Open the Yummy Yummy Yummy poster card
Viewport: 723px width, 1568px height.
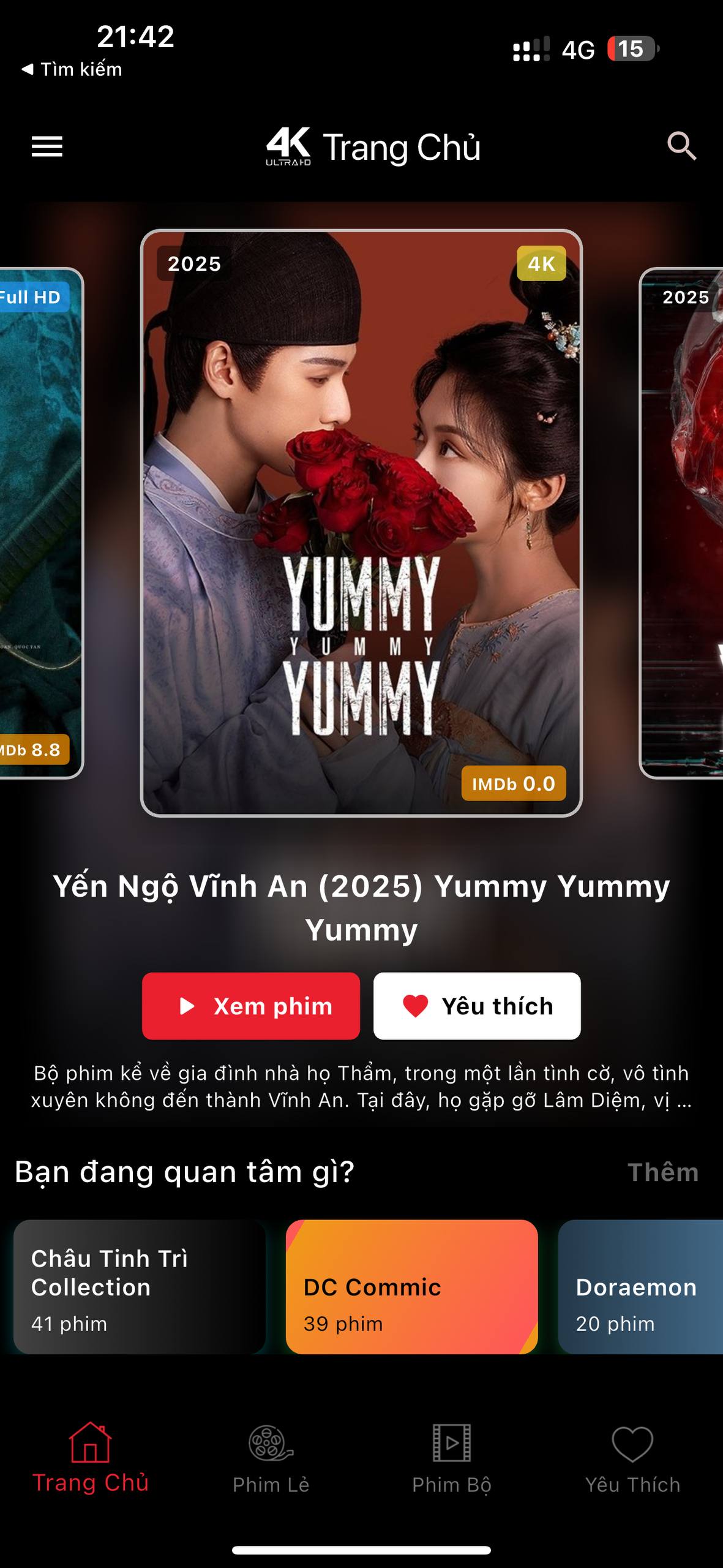pos(361,523)
